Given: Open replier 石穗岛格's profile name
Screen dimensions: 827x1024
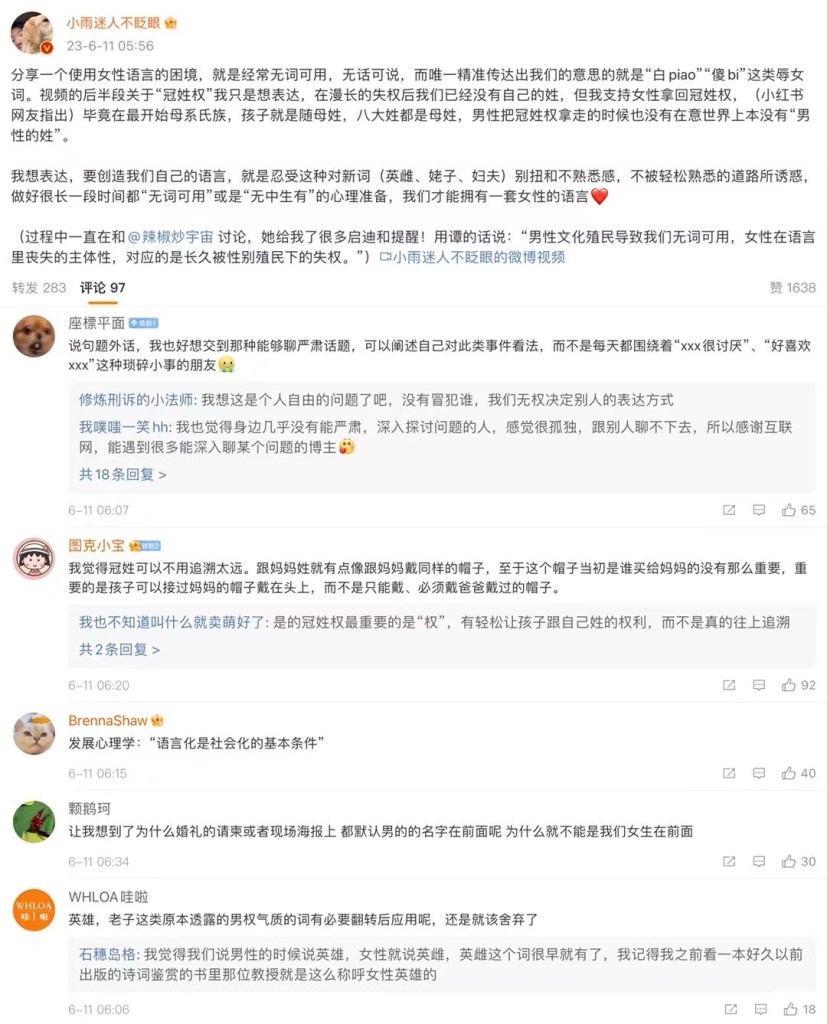Looking at the screenshot, I should [108, 954].
